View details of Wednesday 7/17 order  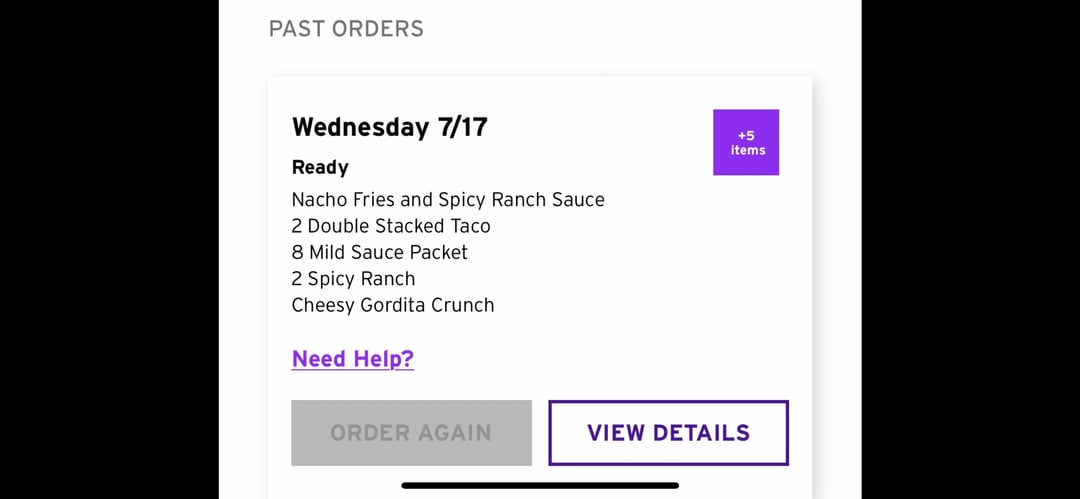click(x=668, y=433)
